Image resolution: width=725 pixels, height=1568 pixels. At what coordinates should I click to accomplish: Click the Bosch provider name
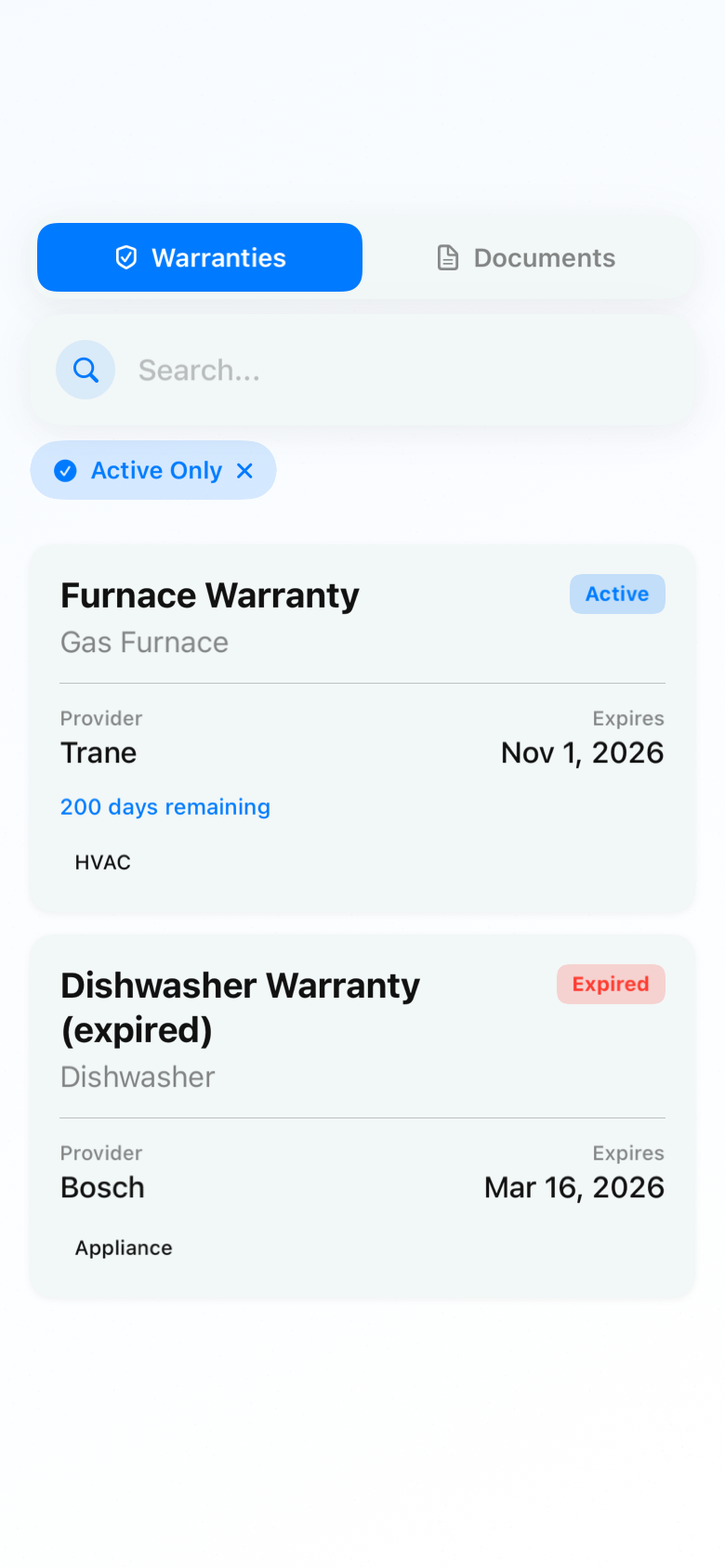click(102, 1187)
